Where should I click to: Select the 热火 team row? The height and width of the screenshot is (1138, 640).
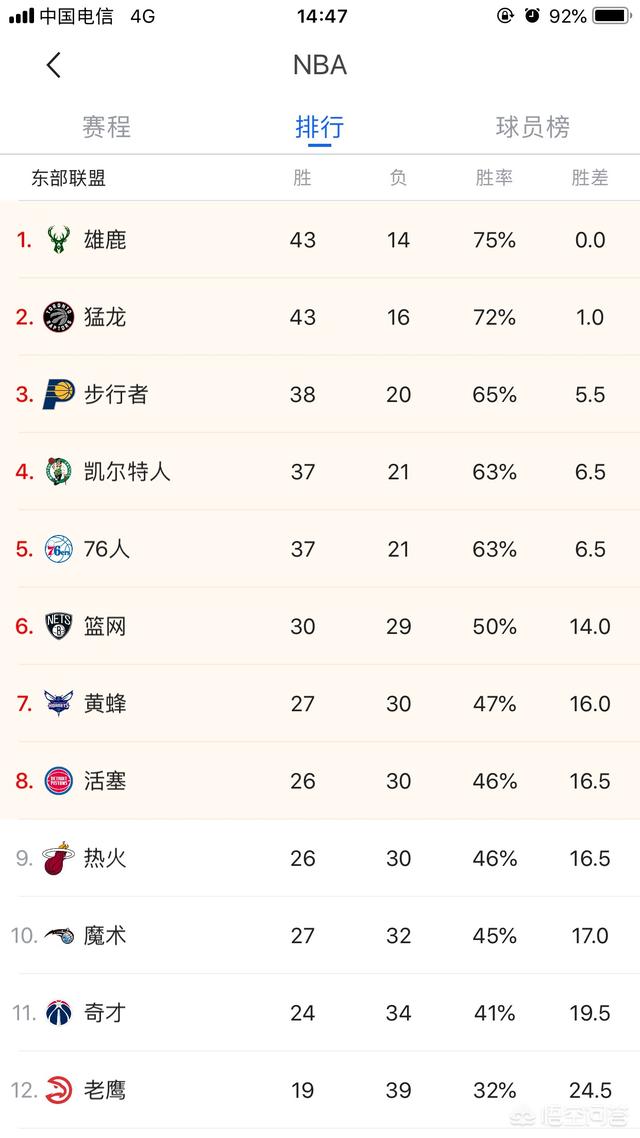(x=320, y=858)
